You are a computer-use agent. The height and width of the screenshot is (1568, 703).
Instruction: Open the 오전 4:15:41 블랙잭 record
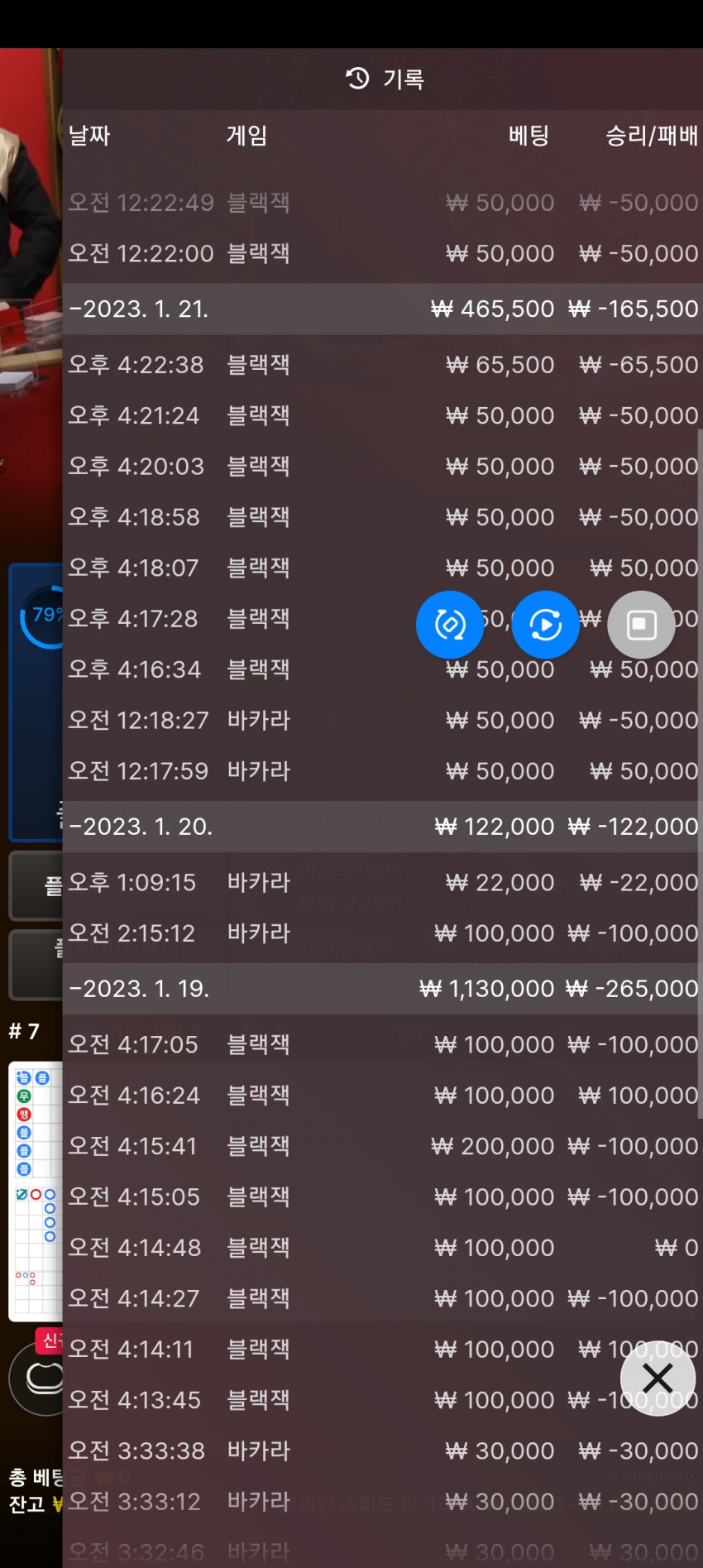click(382, 1147)
